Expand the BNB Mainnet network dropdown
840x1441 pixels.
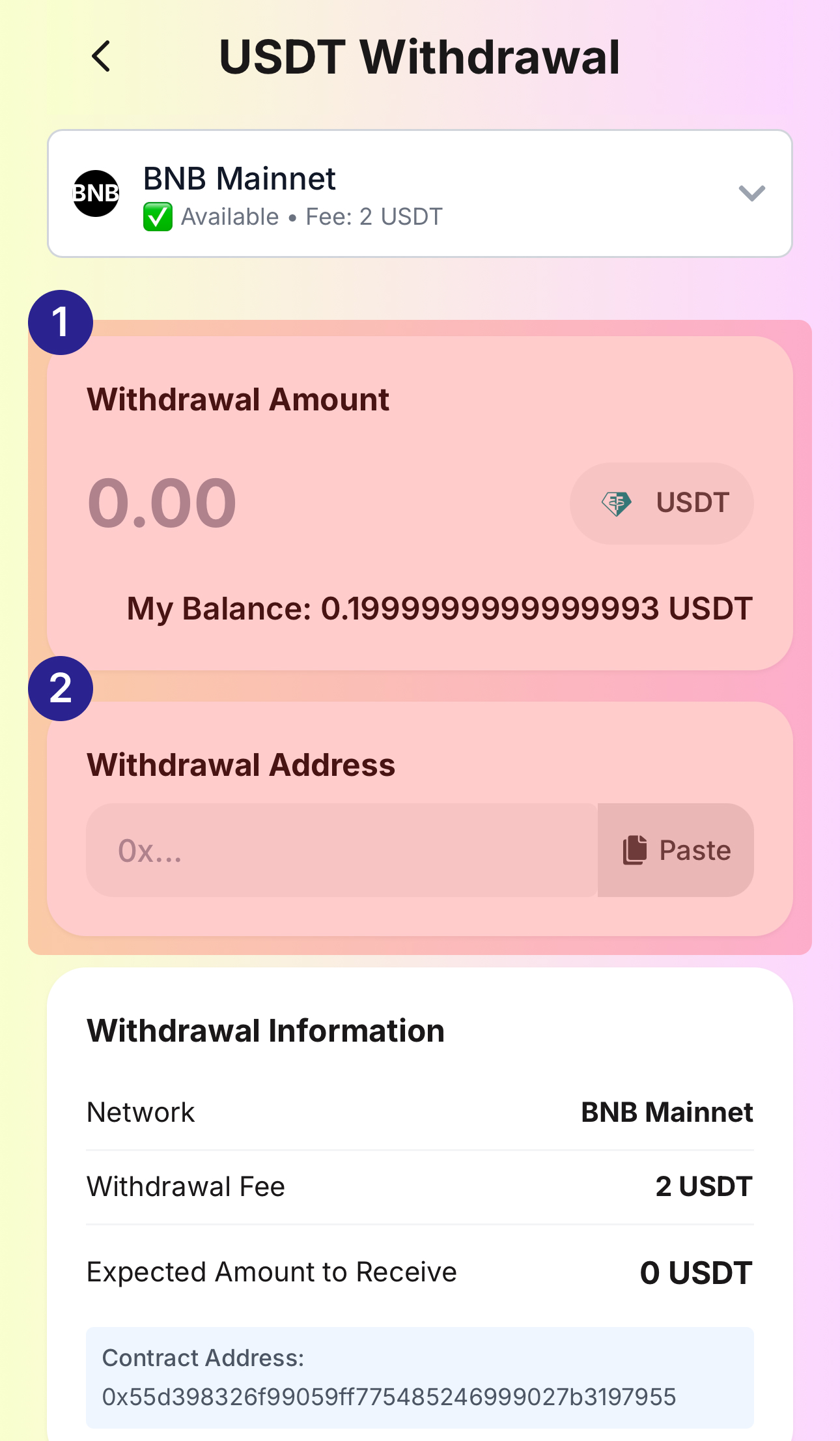[x=751, y=193]
